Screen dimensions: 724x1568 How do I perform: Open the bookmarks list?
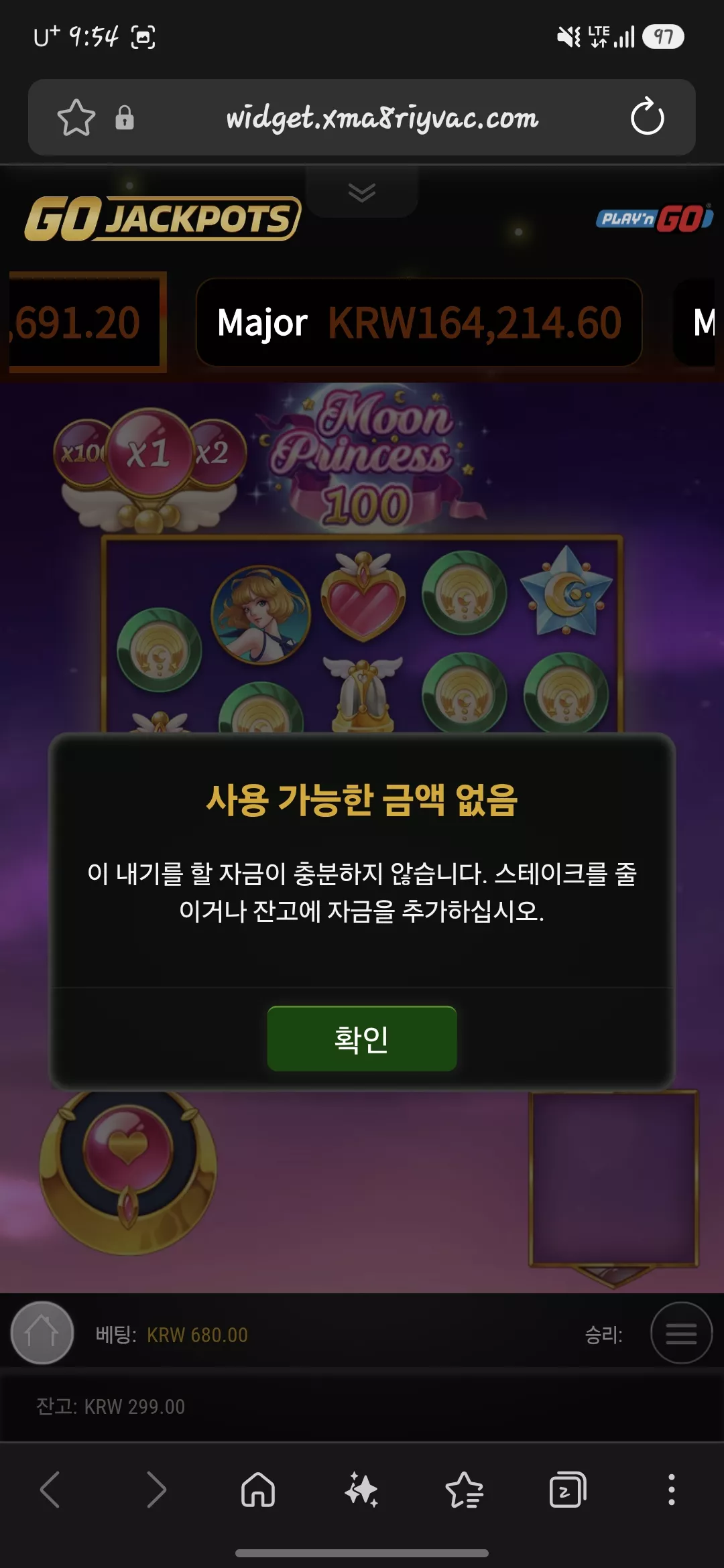point(465,1490)
